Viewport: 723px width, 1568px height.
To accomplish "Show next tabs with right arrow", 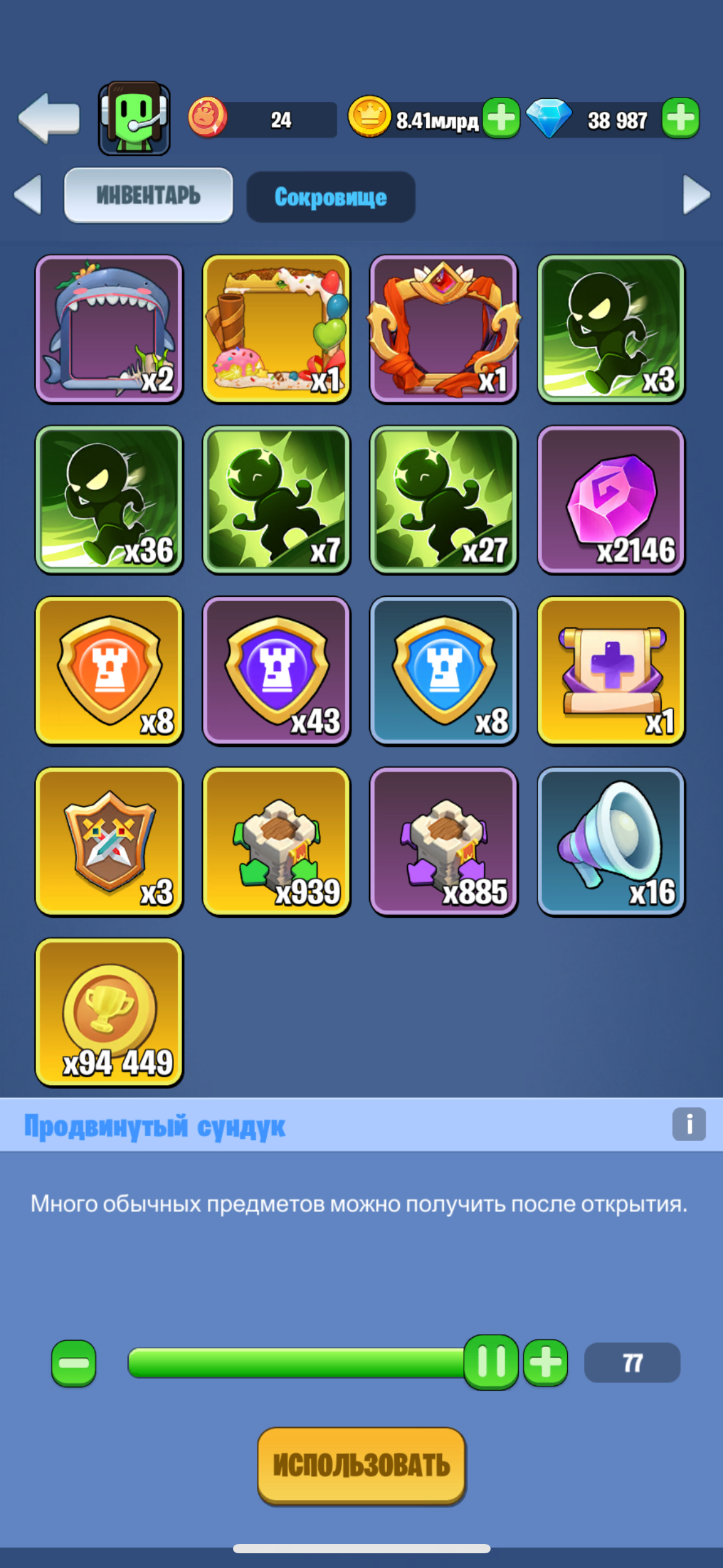I will pyautogui.click(x=696, y=195).
